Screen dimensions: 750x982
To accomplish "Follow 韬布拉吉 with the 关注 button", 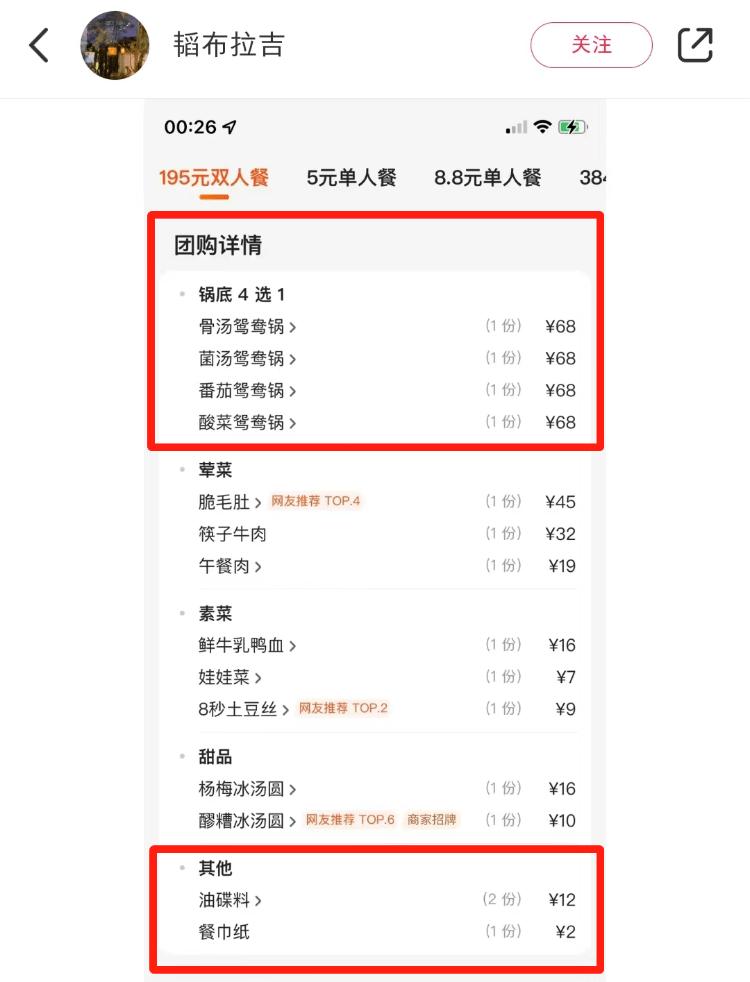I will 591,46.
